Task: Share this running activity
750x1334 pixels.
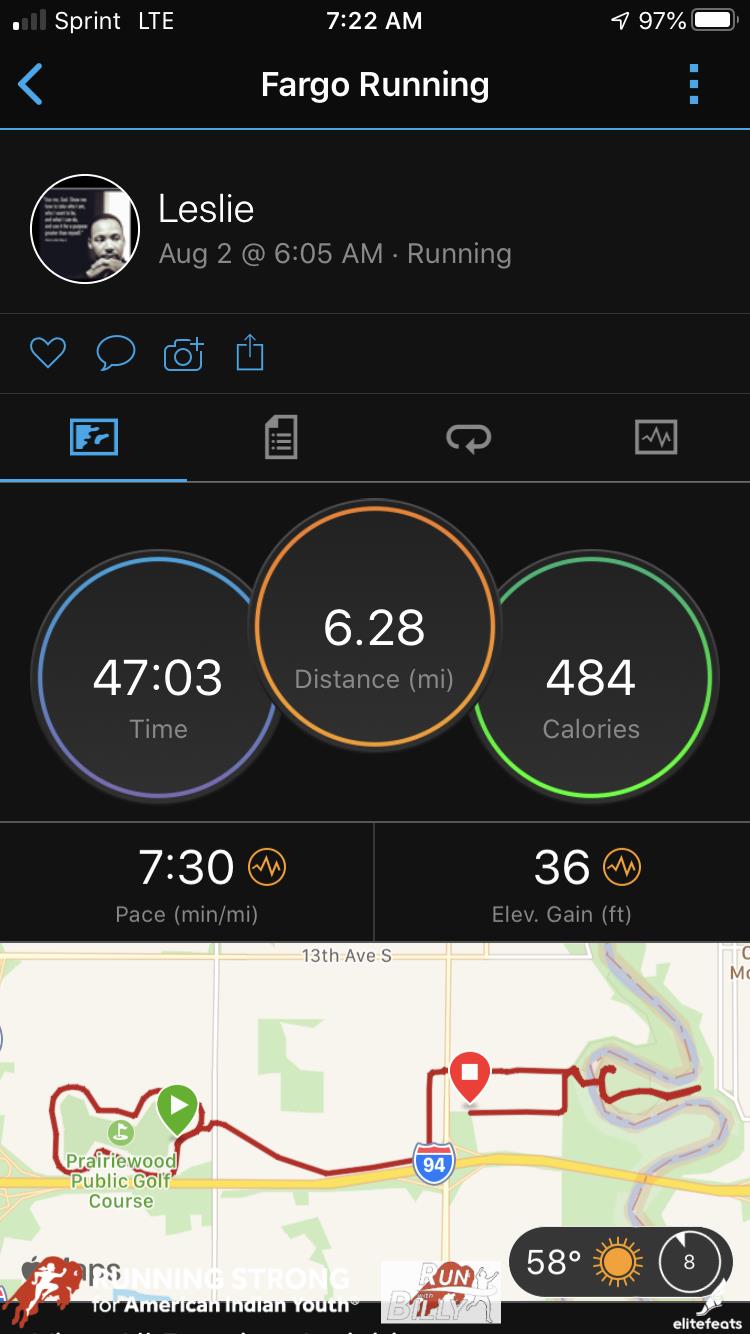Action: [250, 353]
